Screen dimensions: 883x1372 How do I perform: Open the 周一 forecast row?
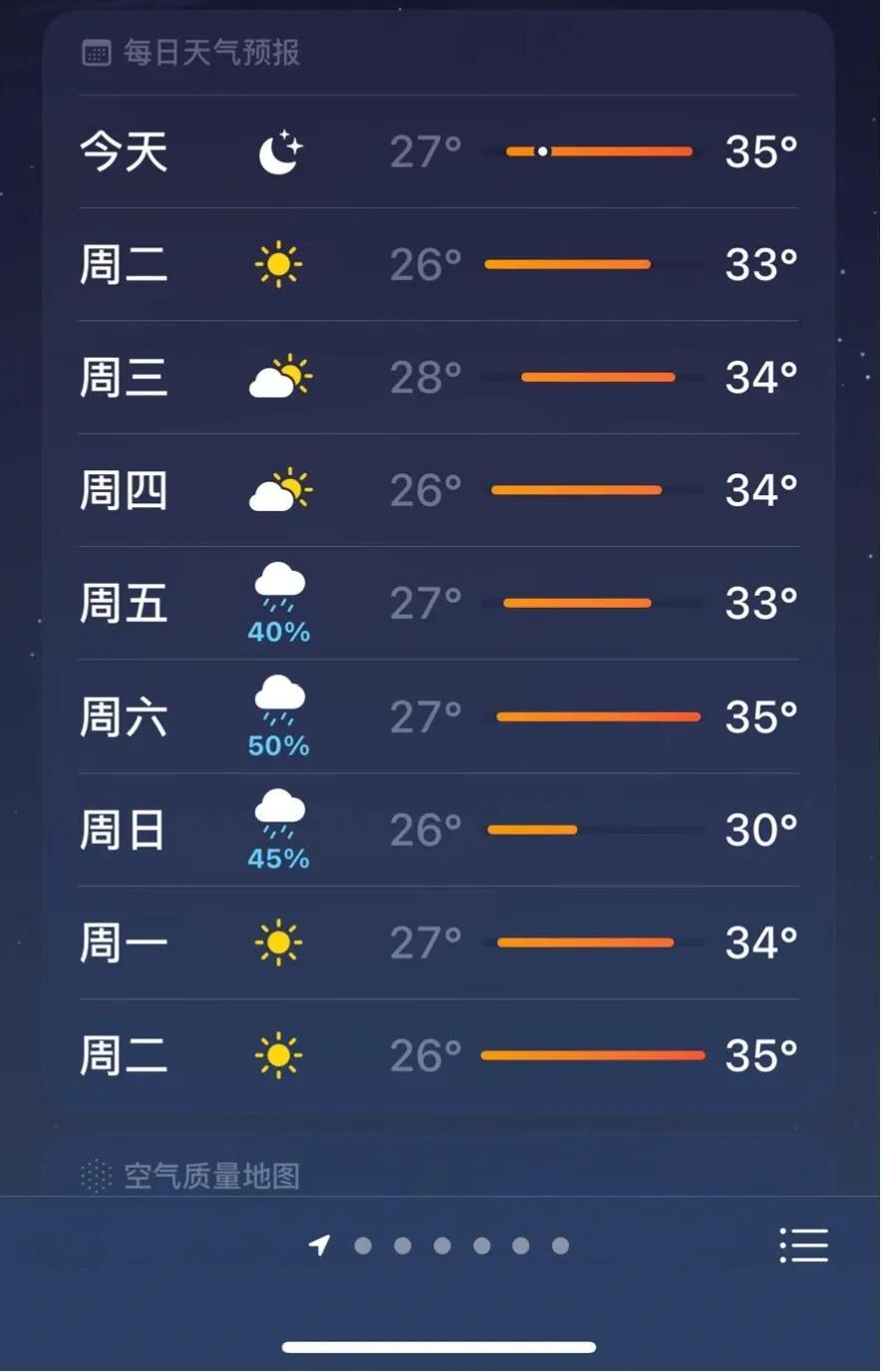pos(439,943)
